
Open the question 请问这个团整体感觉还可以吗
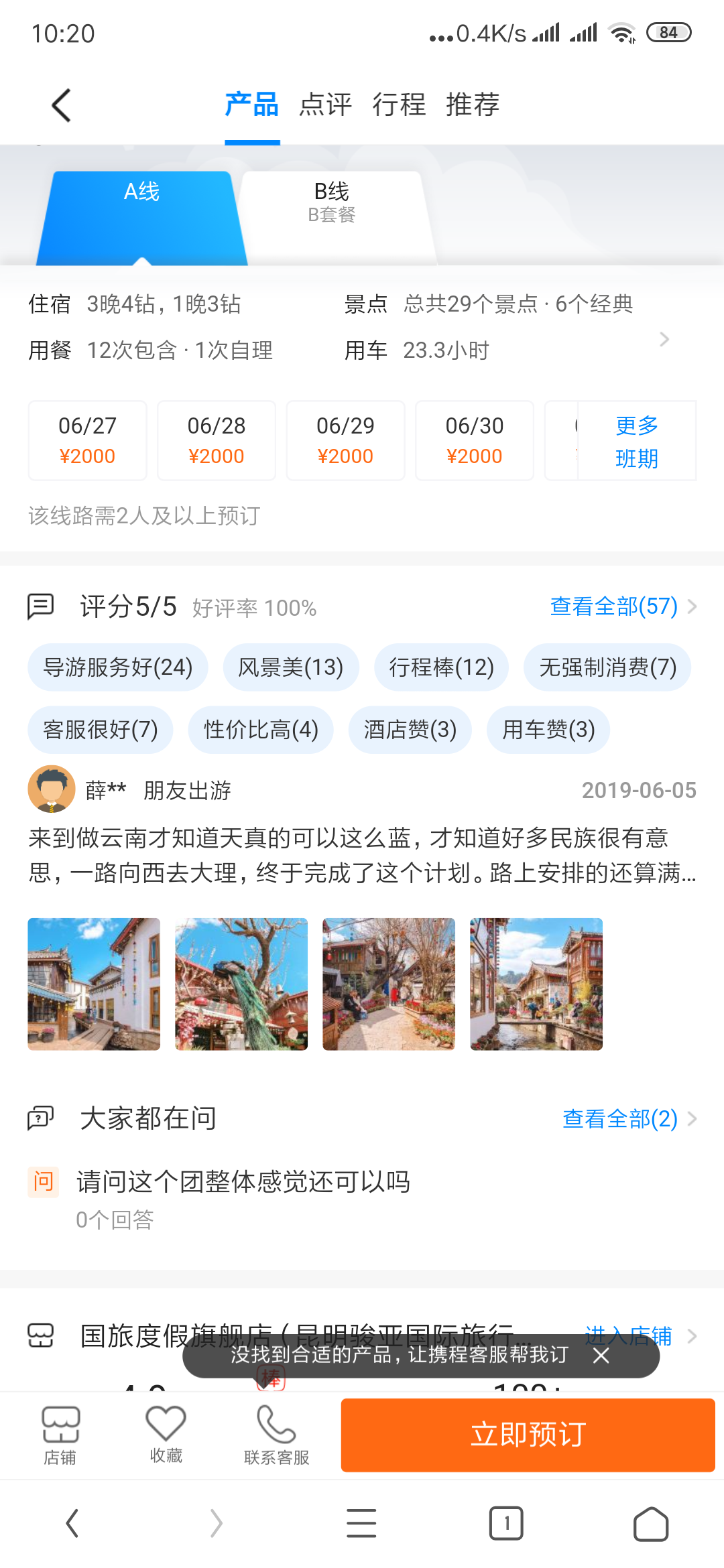tap(243, 1182)
